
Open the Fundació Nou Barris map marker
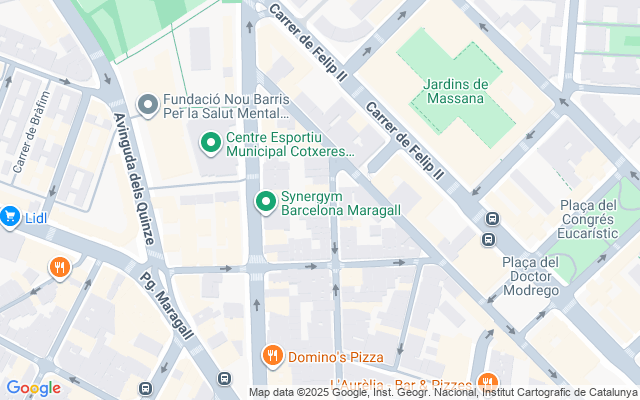[148, 104]
